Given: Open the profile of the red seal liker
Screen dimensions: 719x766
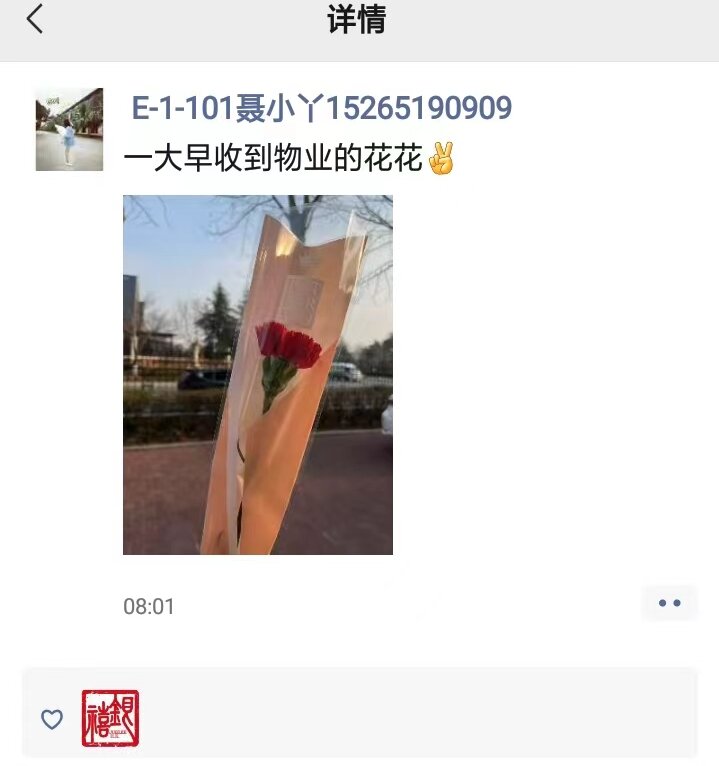Looking at the screenshot, I should [x=110, y=718].
